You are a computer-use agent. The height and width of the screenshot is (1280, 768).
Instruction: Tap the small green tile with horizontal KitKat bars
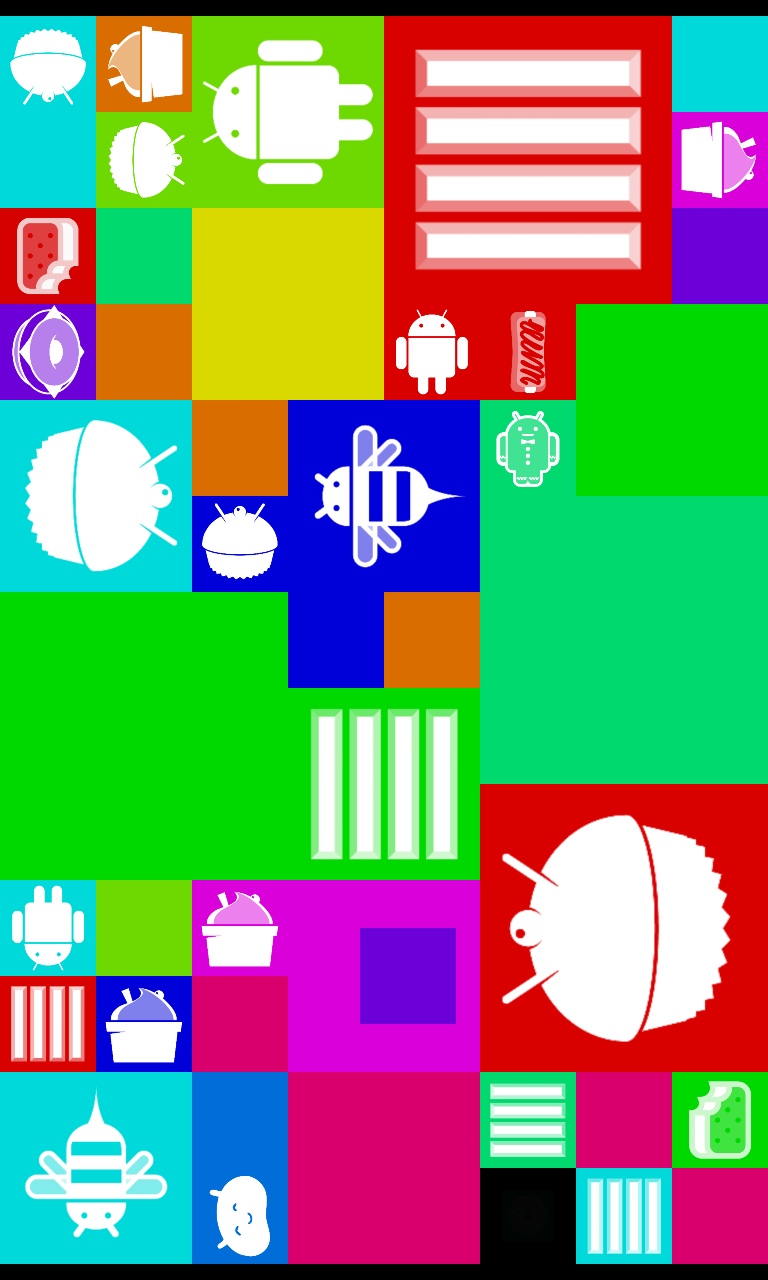528,1120
